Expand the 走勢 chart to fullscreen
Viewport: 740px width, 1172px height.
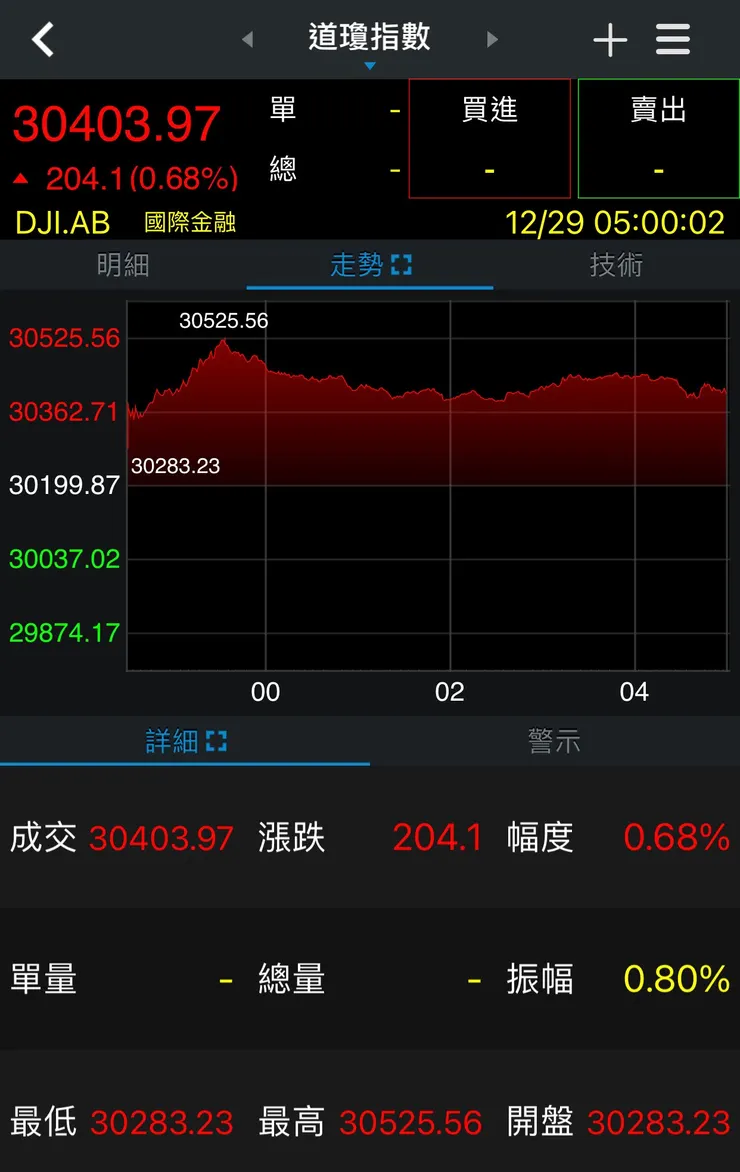coord(404,265)
